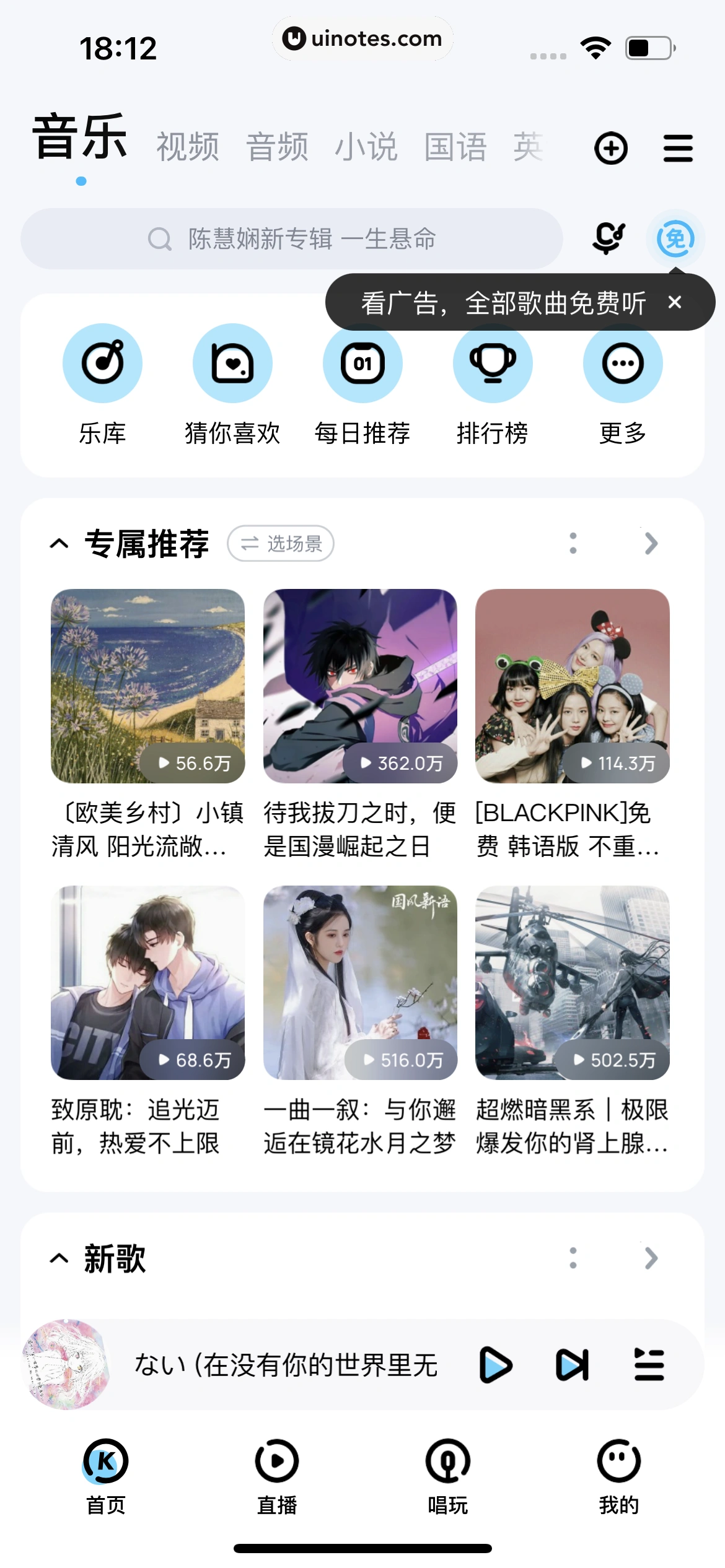Dismiss the 看广告，全部歌曲免费听 tooltip

click(x=675, y=302)
